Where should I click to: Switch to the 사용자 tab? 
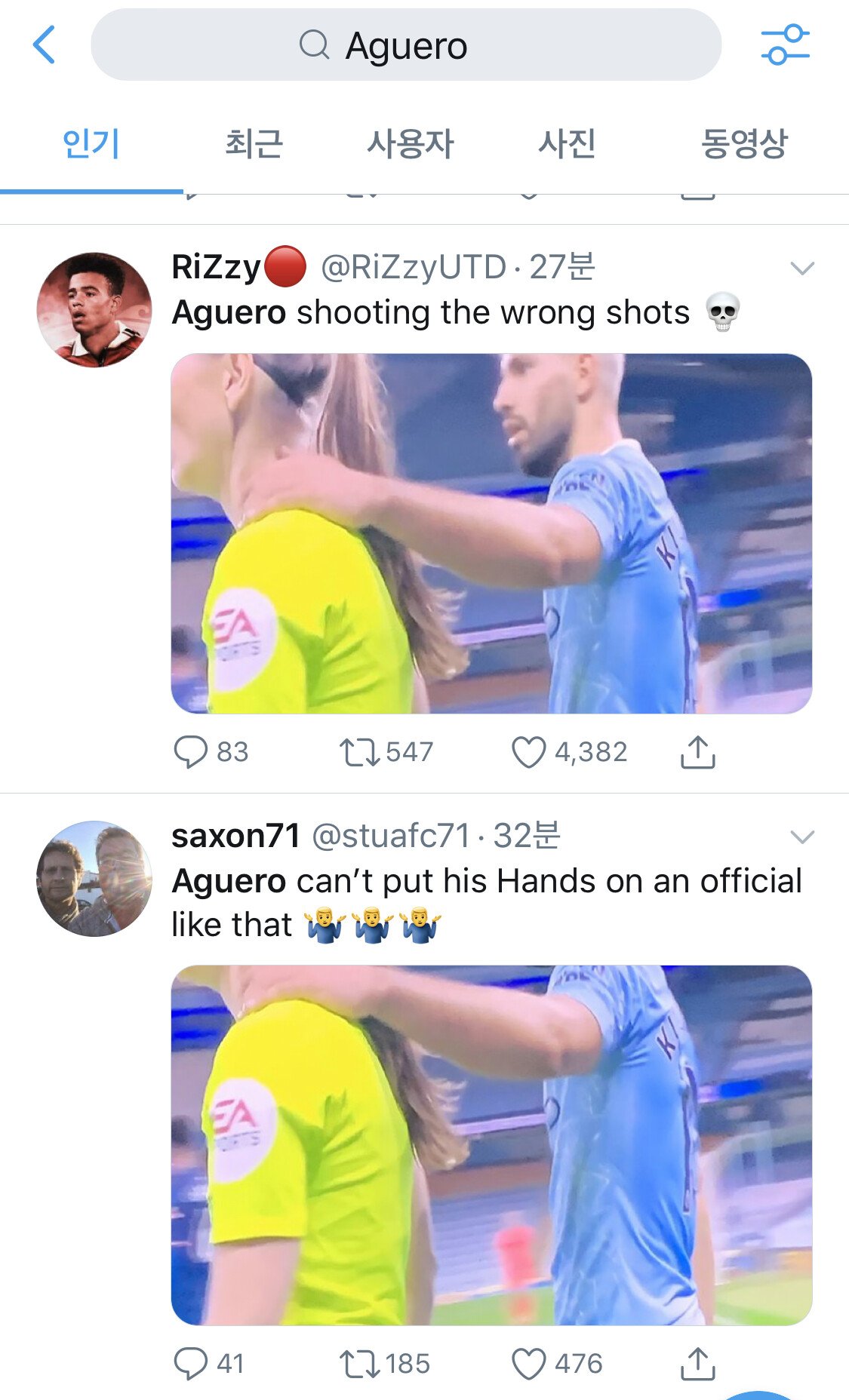click(x=411, y=143)
